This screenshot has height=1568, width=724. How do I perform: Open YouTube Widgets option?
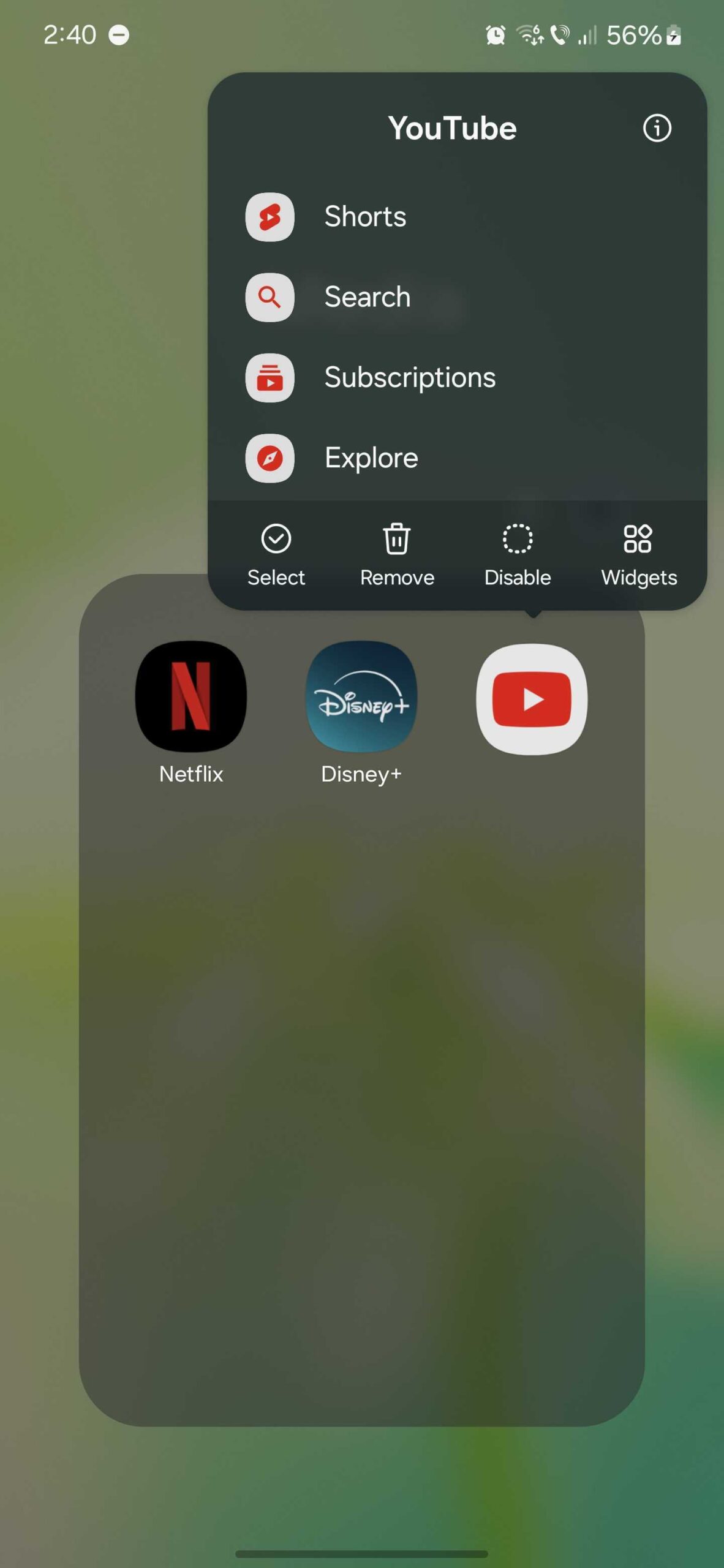638,554
